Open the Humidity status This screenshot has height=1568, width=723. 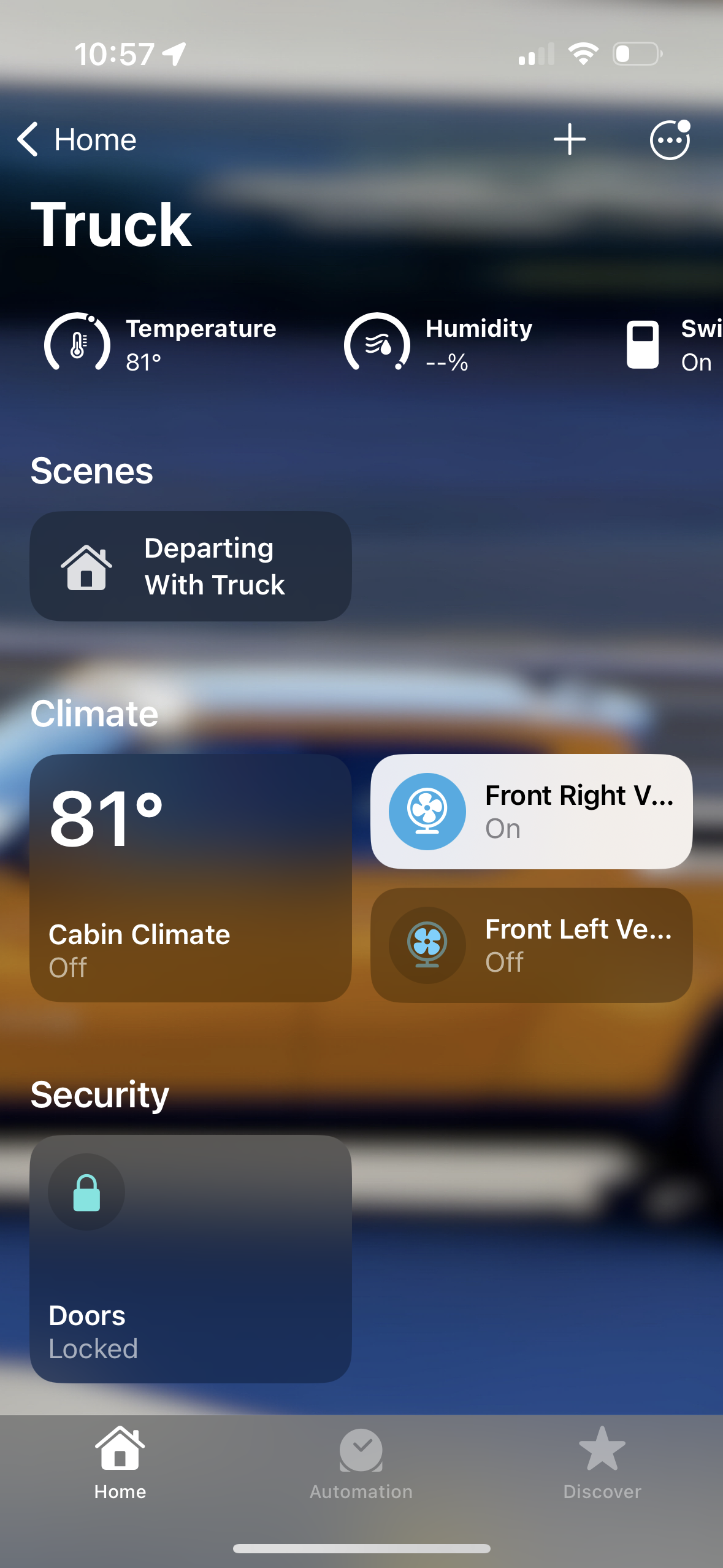pyautogui.click(x=438, y=344)
